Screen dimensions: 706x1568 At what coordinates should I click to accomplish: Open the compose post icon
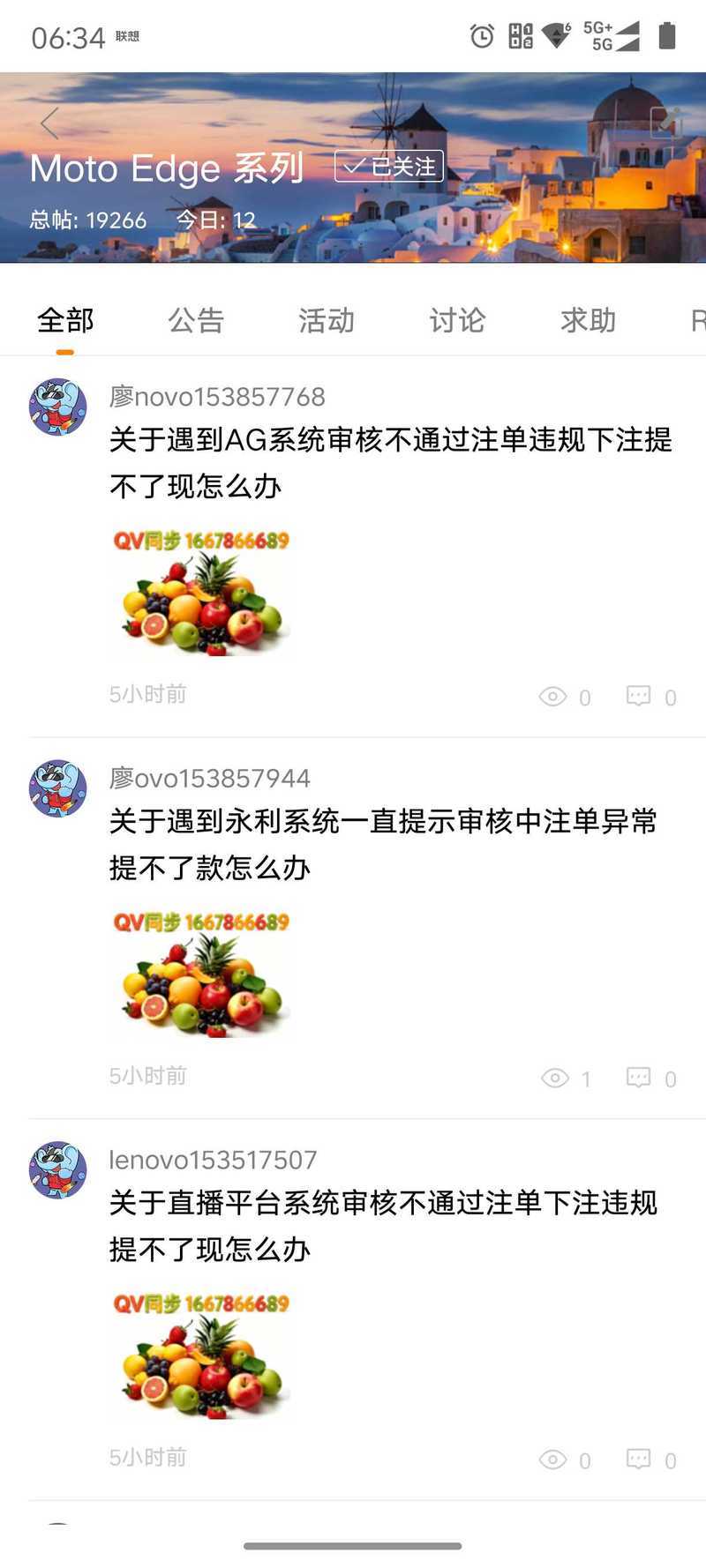(665, 123)
